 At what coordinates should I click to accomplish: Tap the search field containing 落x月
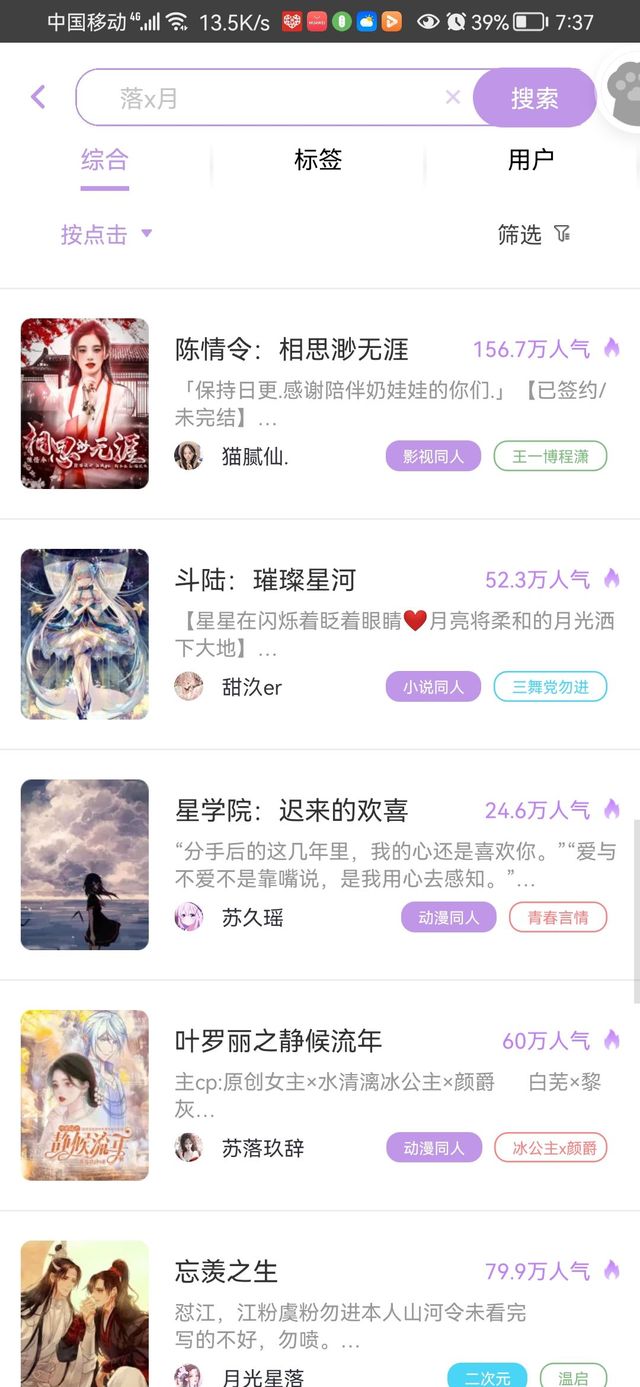(275, 98)
